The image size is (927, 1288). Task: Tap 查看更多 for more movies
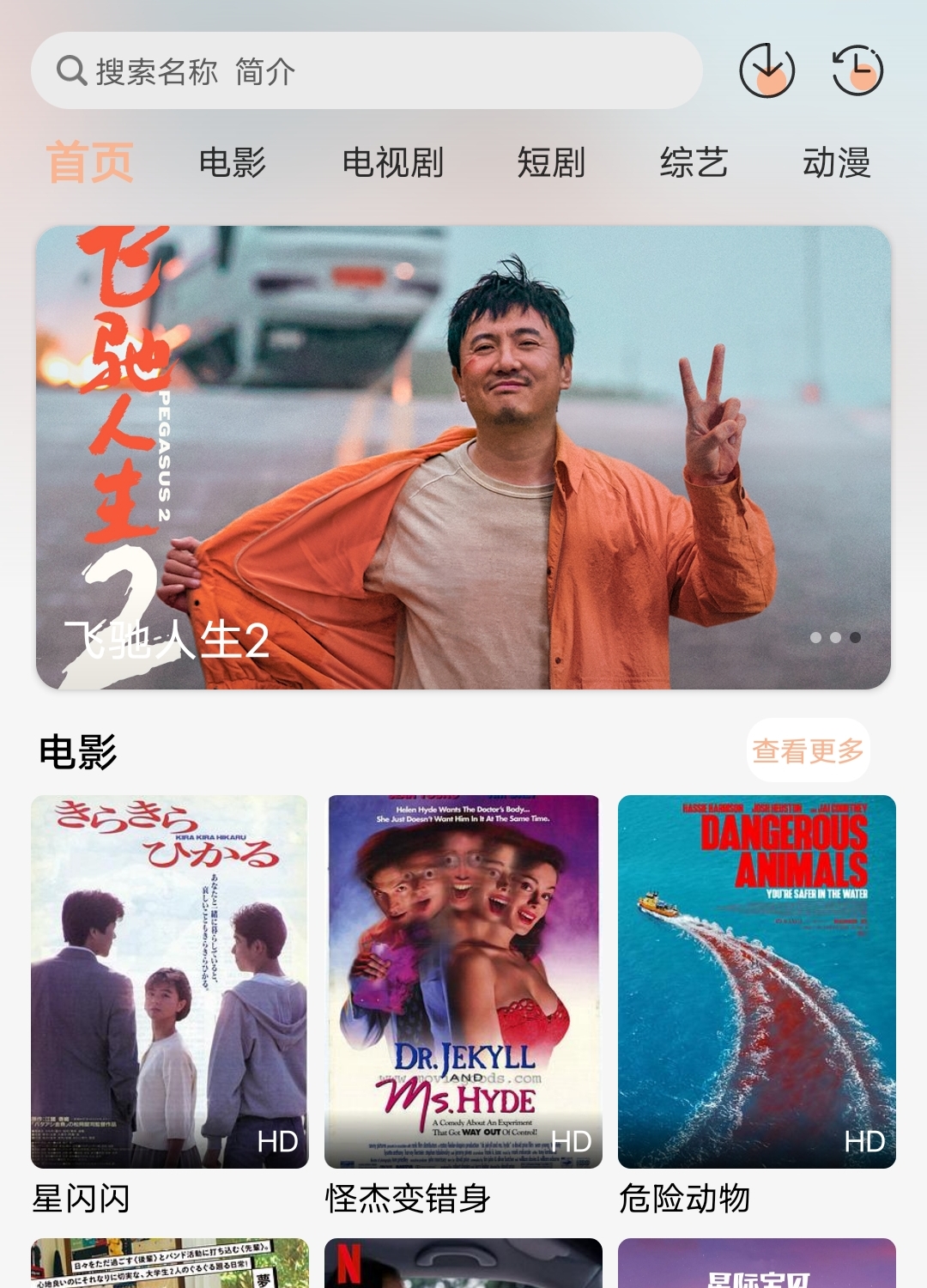[x=808, y=750]
